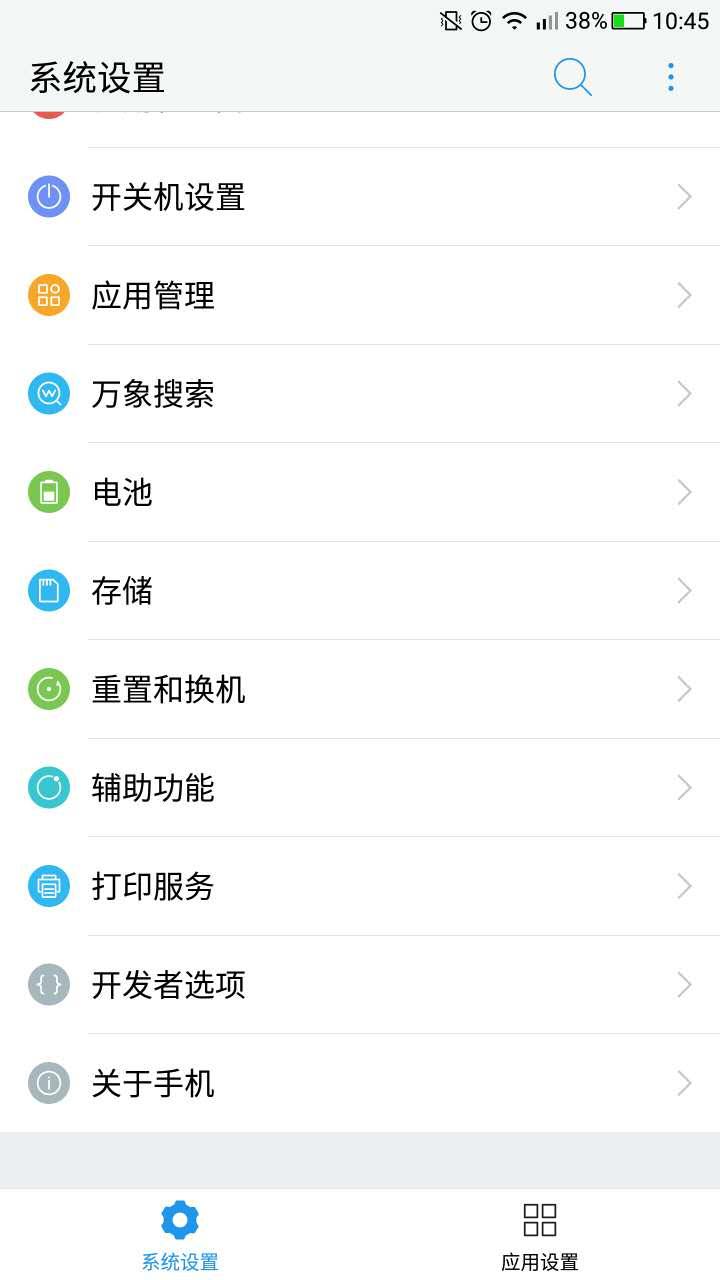The height and width of the screenshot is (1280, 720).
Task: Tap the 开关机设置 power icon
Action: (48, 197)
